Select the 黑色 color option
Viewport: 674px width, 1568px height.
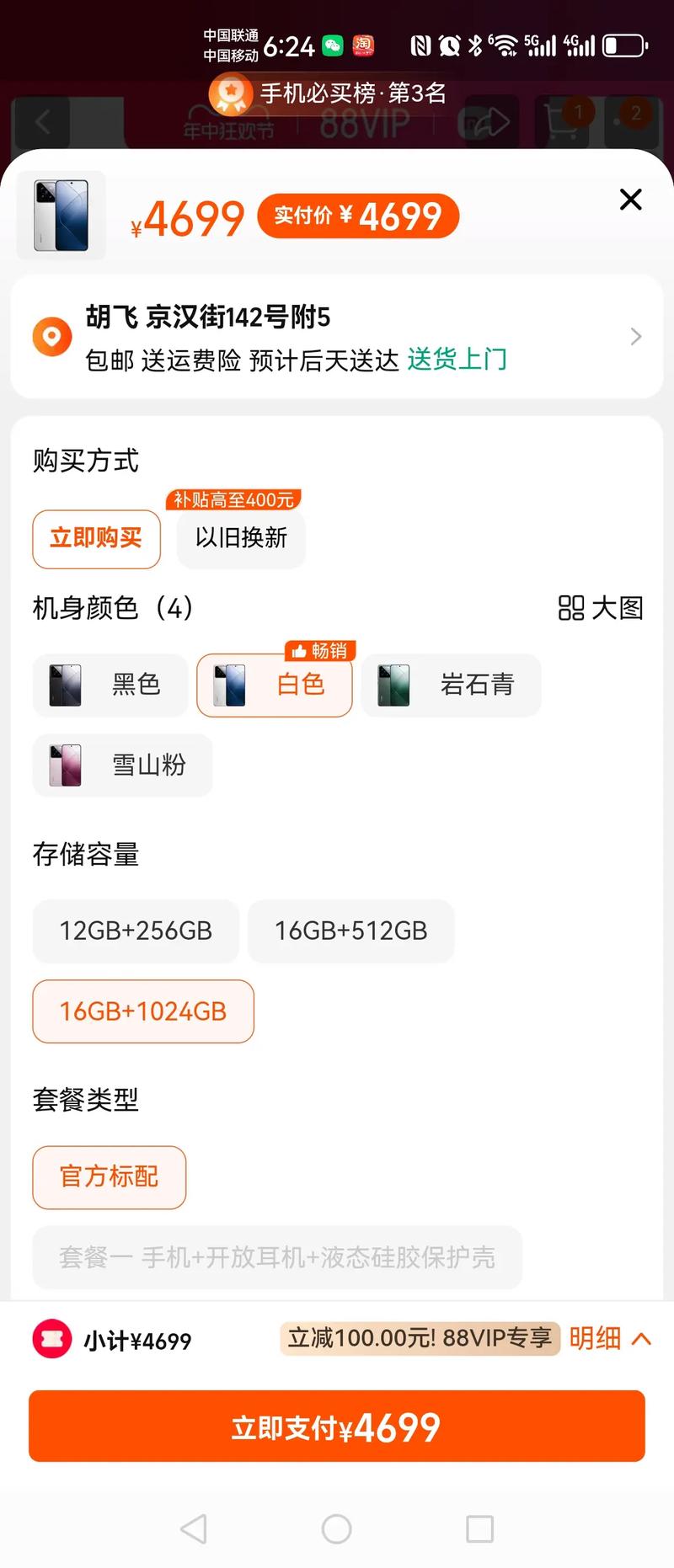(110, 685)
